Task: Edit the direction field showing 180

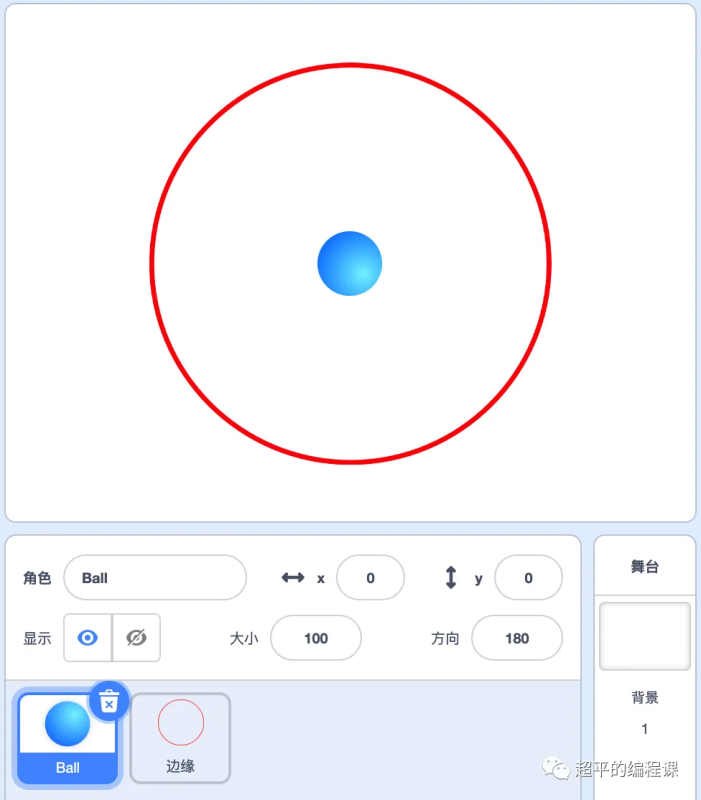Action: click(516, 638)
